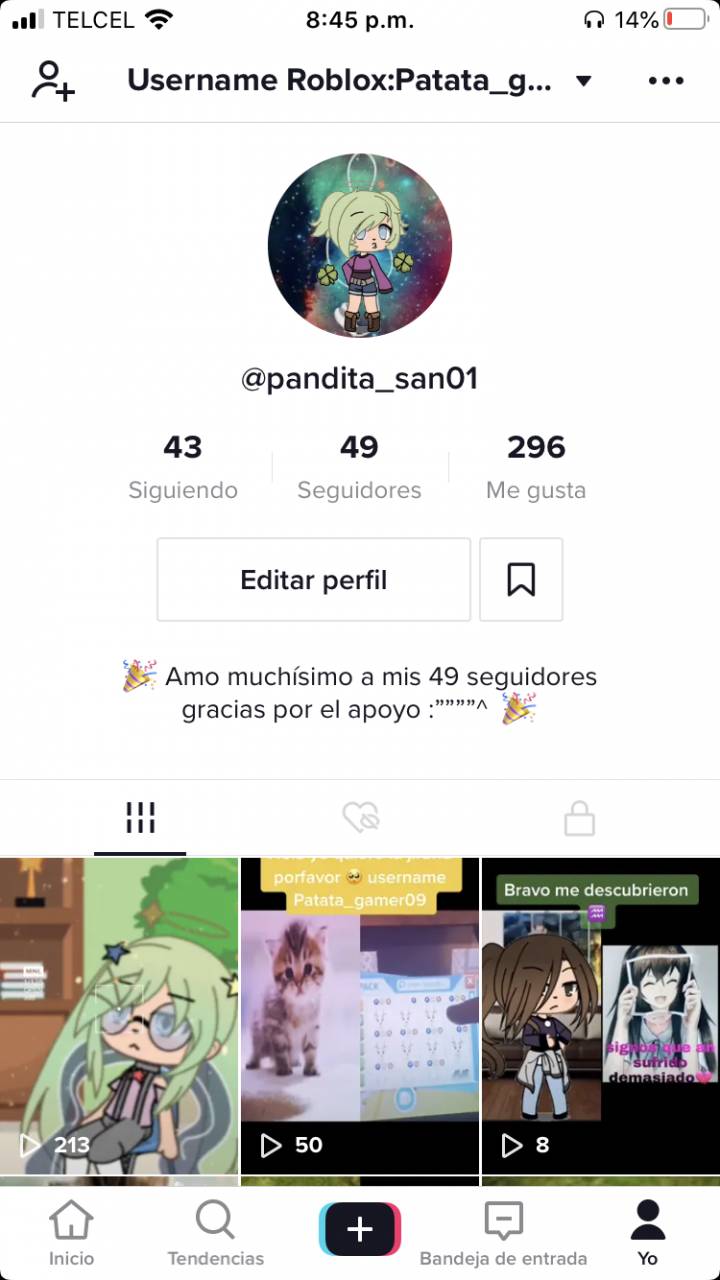This screenshot has width=720, height=1280.
Task: Open the video with 213 views
Action: point(119,1015)
